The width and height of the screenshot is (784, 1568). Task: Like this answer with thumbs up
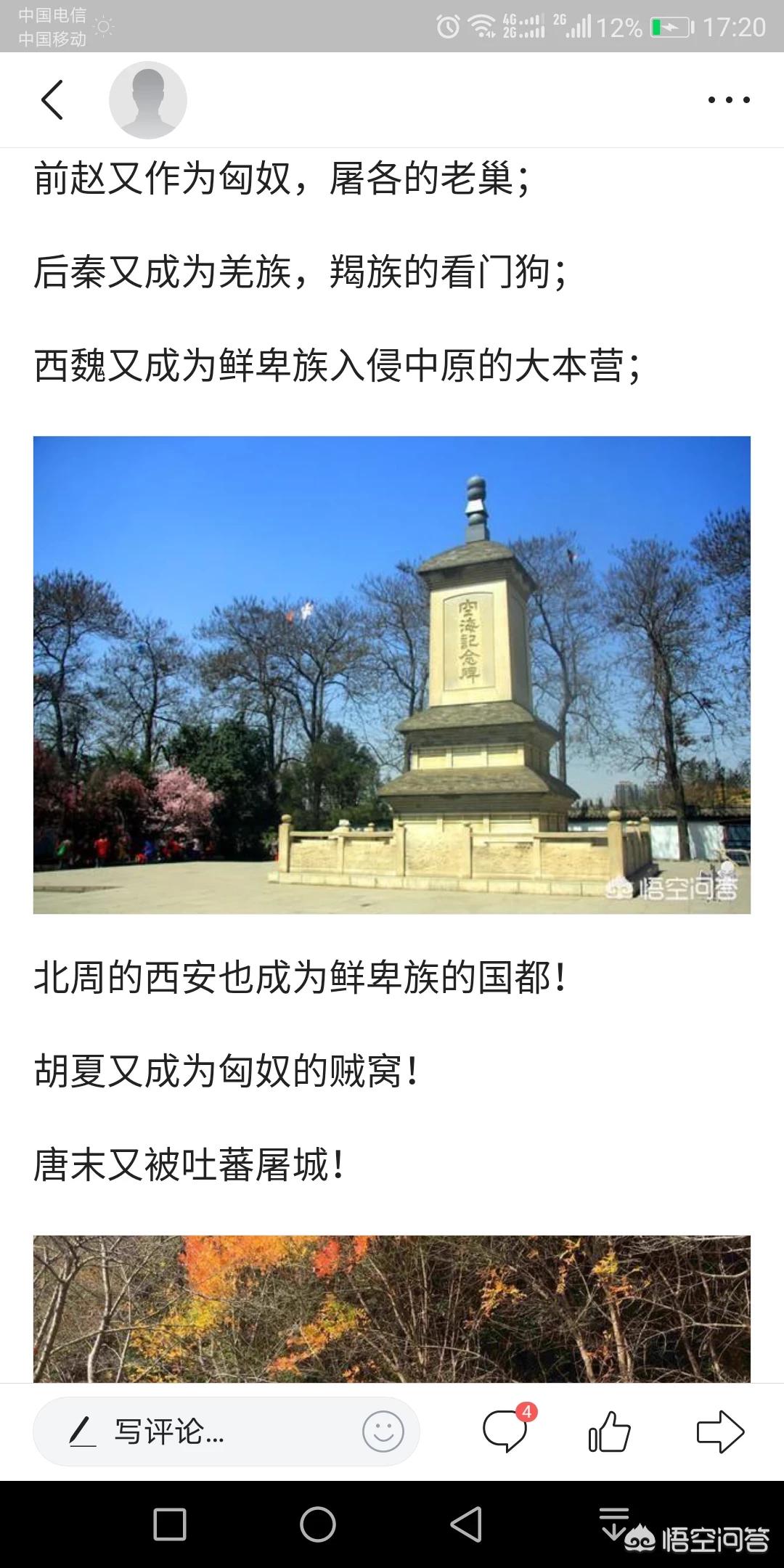[x=609, y=1432]
